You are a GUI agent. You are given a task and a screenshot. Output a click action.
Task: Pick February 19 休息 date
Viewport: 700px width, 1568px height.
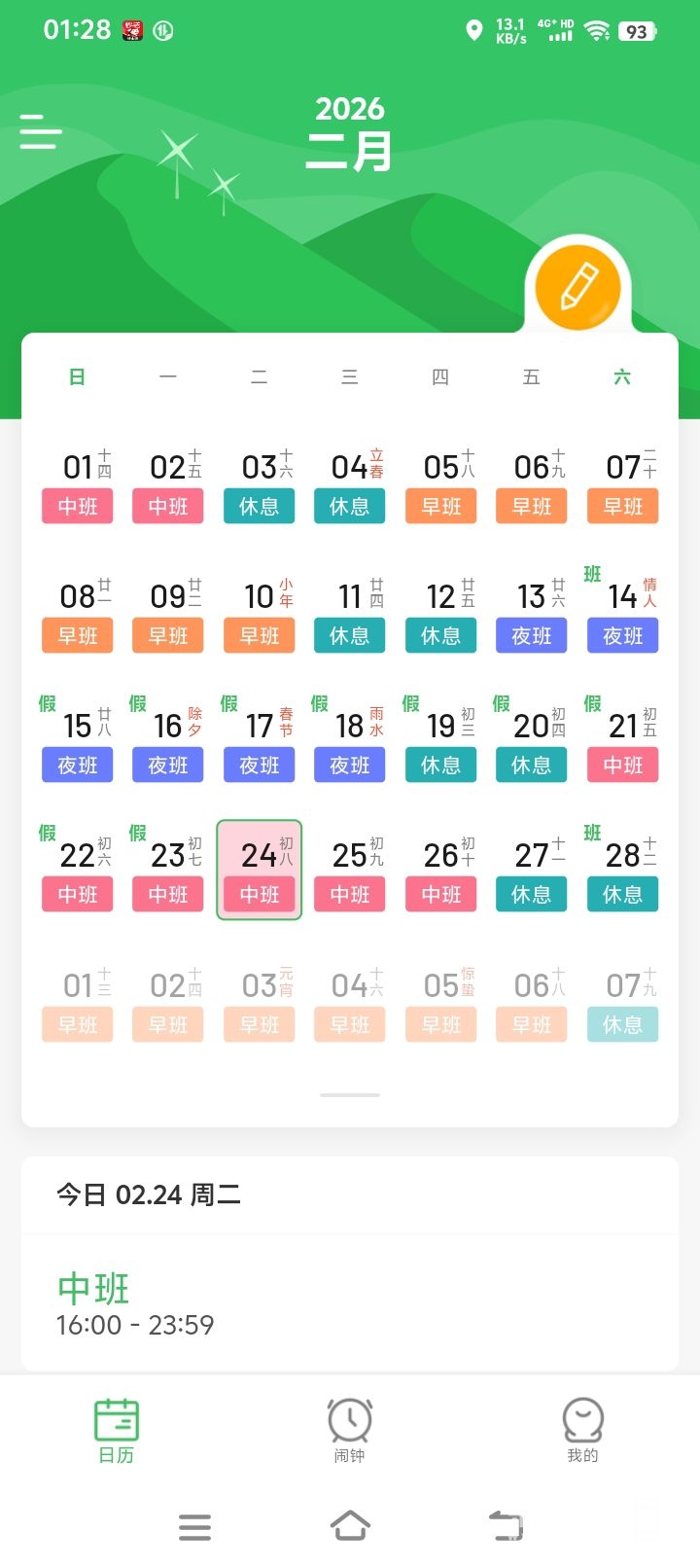[440, 742]
